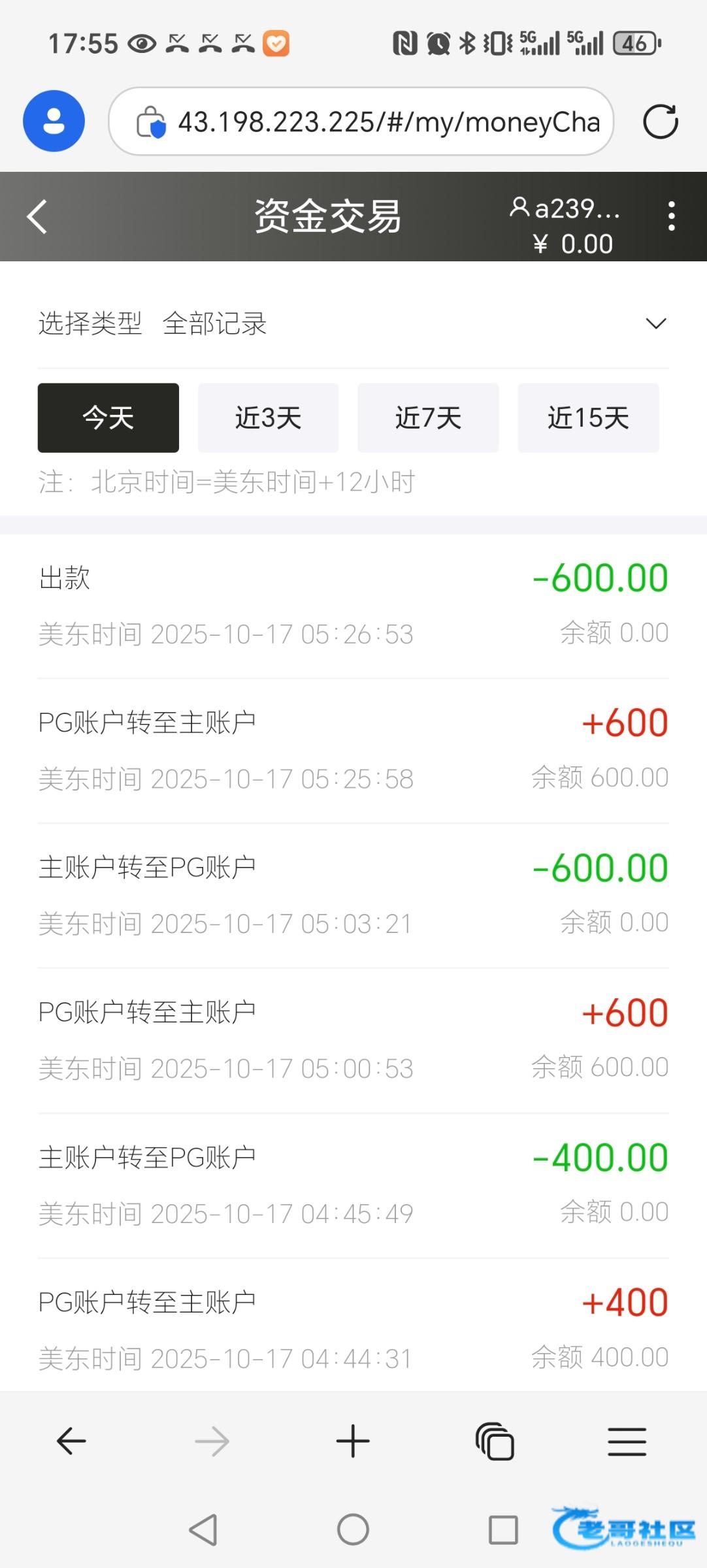
Task: Show records for 近7天
Action: click(428, 418)
